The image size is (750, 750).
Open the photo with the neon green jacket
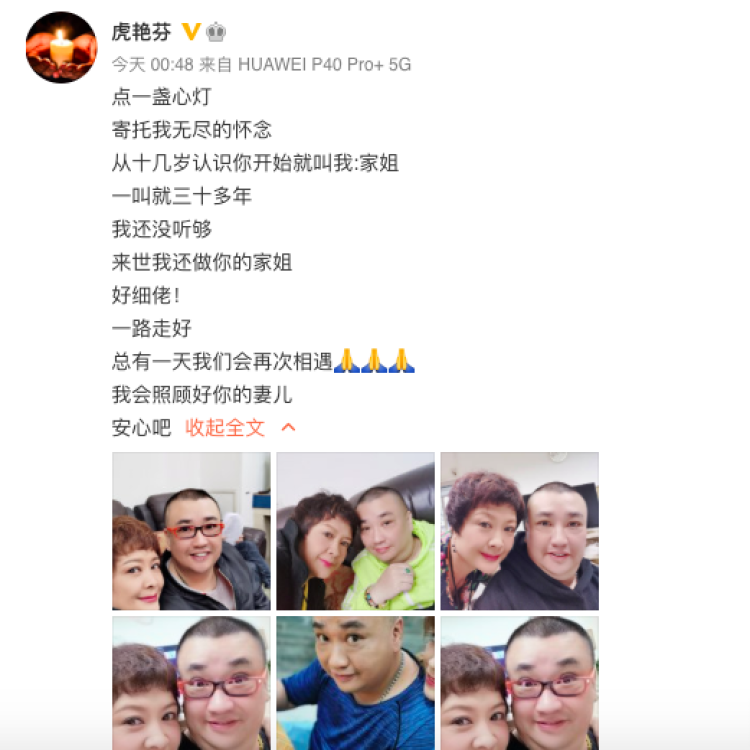point(355,531)
